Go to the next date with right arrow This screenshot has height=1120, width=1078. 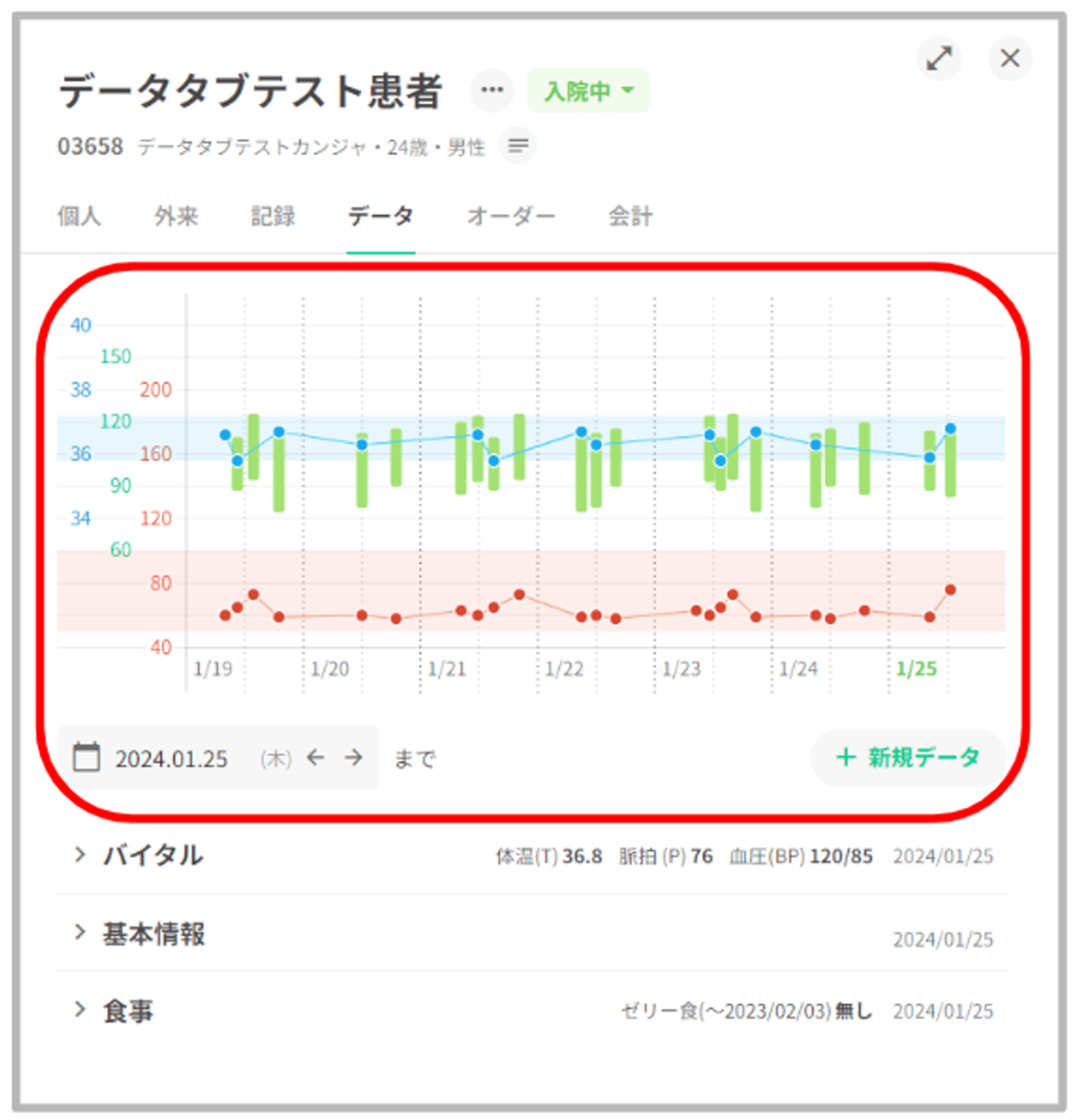coord(354,758)
